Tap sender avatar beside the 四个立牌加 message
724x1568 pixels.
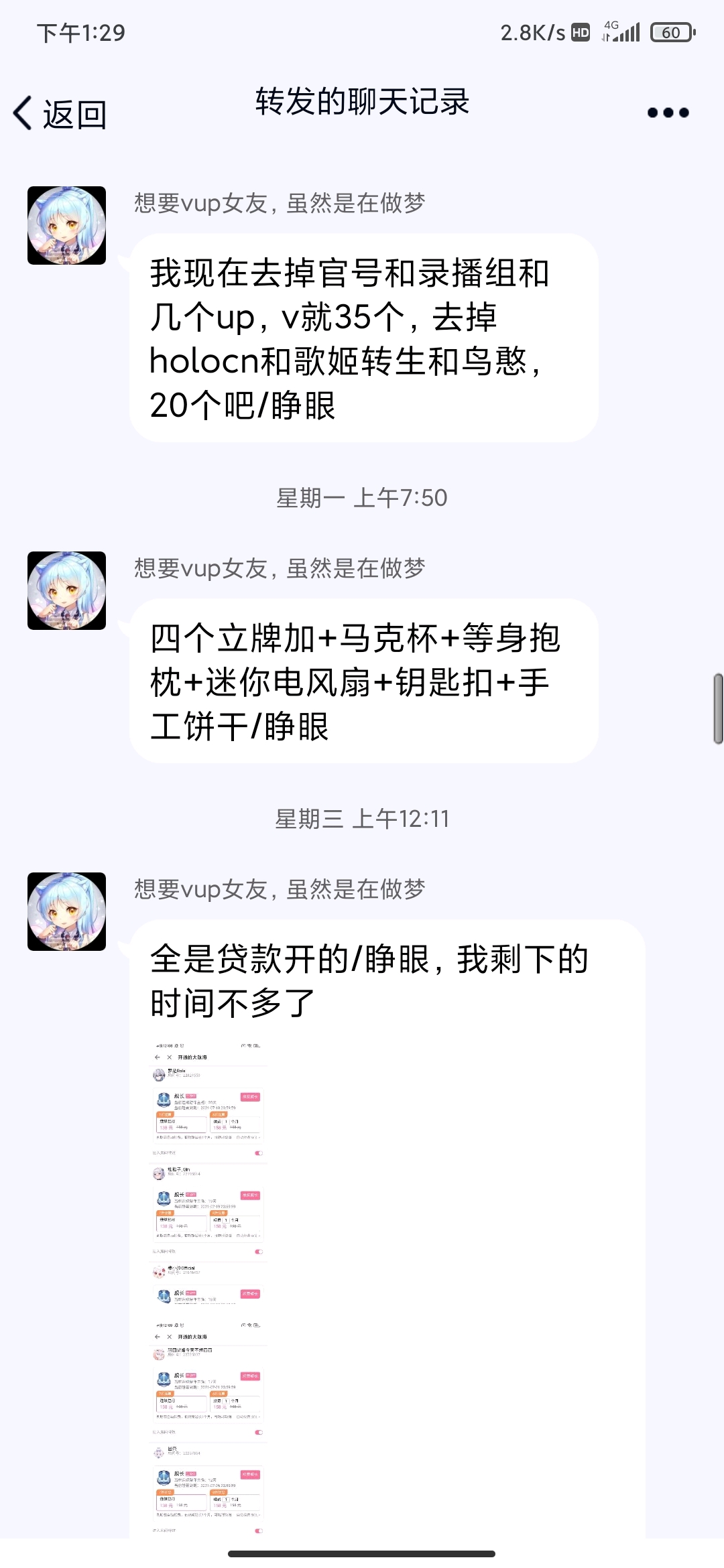click(x=66, y=590)
